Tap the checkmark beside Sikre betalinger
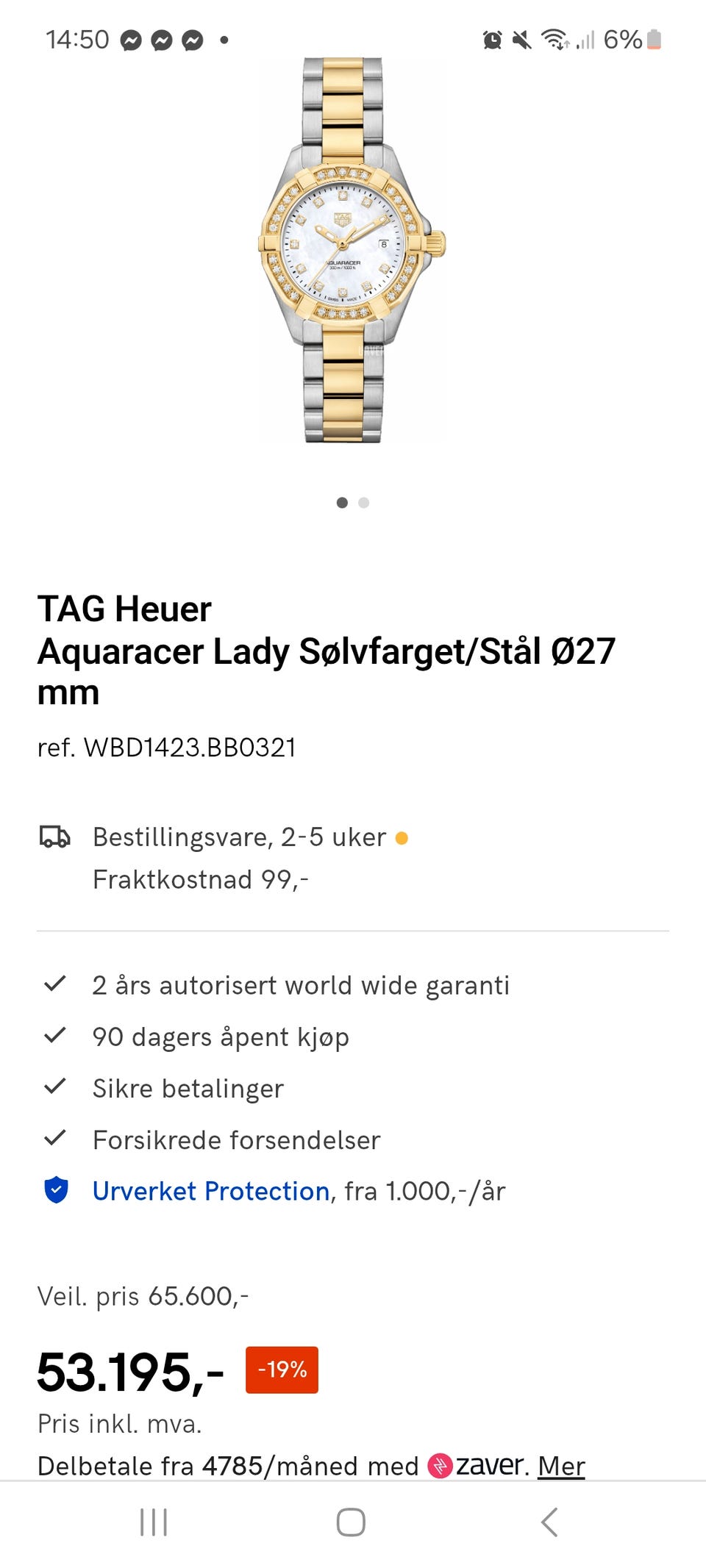Image resolution: width=706 pixels, height=1568 pixels. coord(54,1086)
